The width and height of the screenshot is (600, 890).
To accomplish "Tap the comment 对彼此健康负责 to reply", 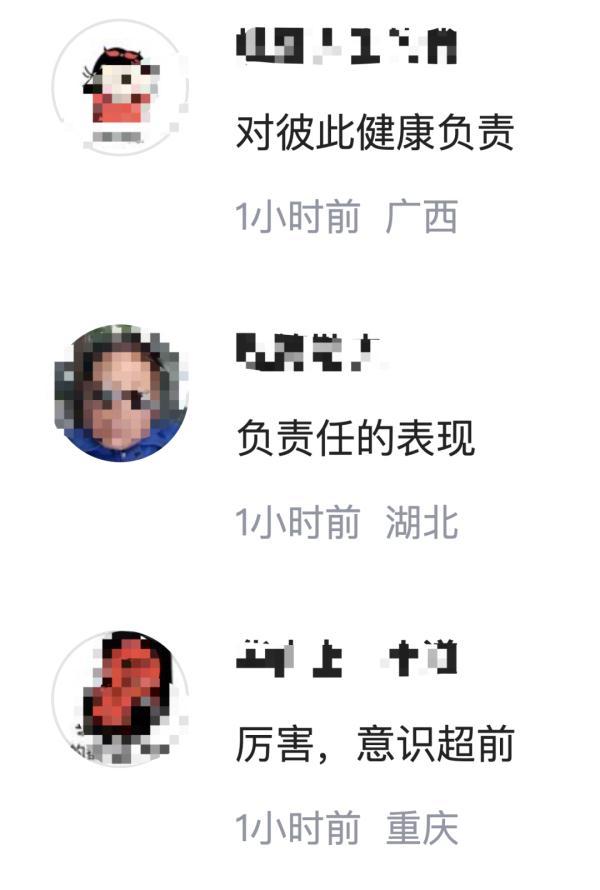I will click(x=374, y=132).
